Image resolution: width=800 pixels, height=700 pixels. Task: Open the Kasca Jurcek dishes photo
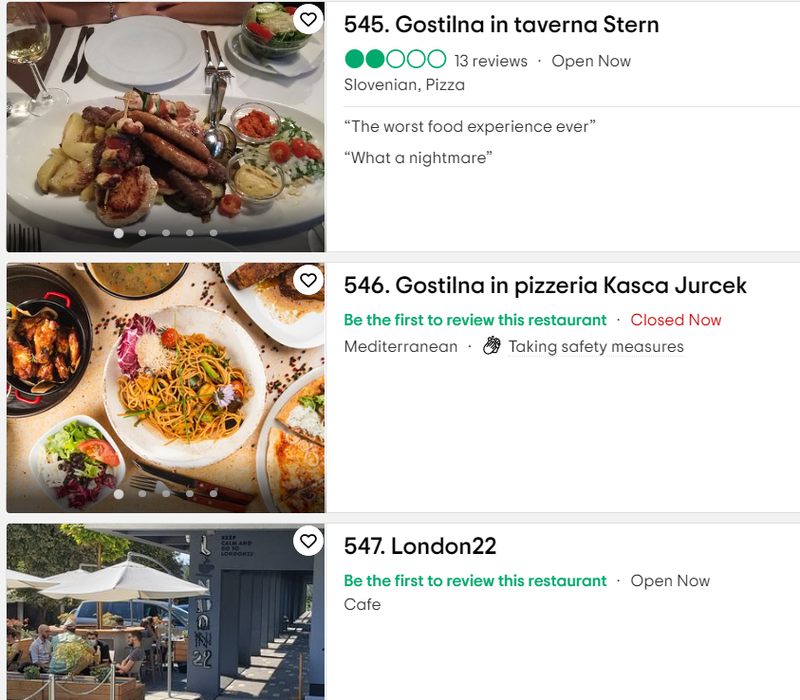pyautogui.click(x=165, y=385)
